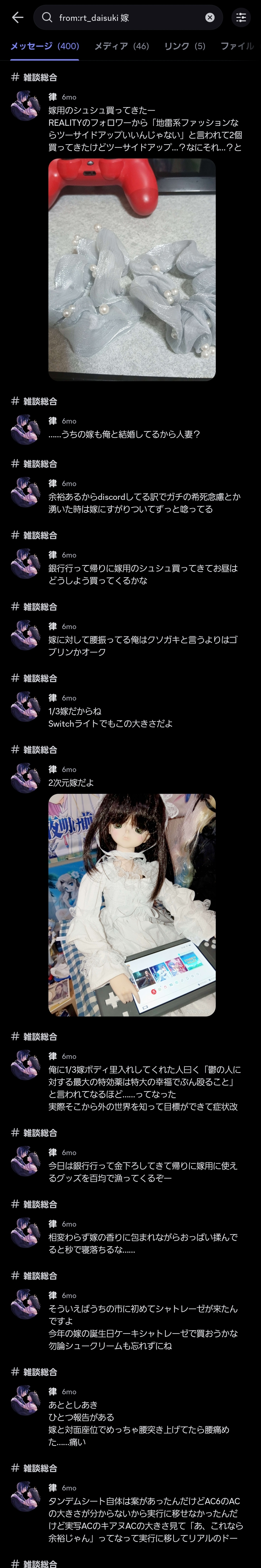Switch to the メディア (46) tab
Image resolution: width=261 pixels, height=1568 pixels.
tap(121, 46)
